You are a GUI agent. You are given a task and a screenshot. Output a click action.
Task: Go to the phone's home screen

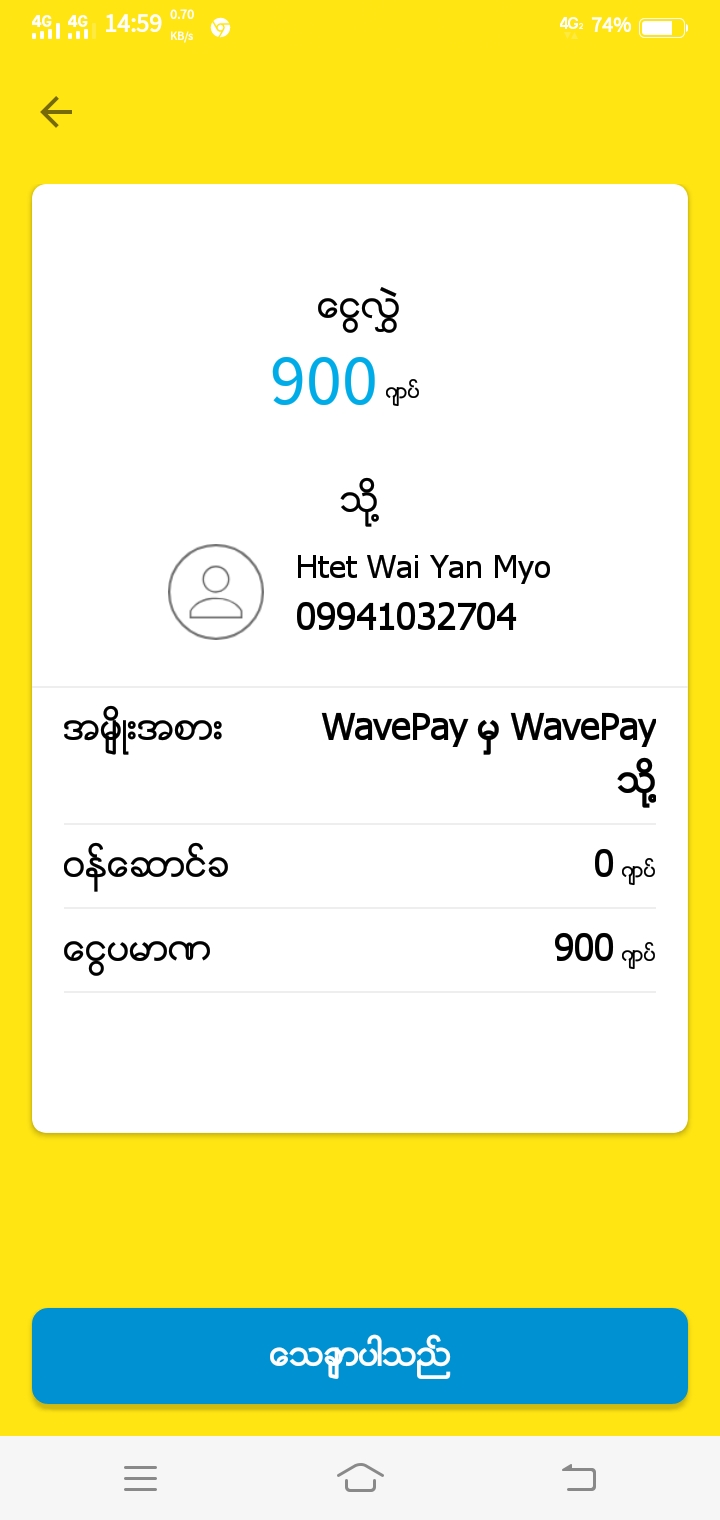360,1478
